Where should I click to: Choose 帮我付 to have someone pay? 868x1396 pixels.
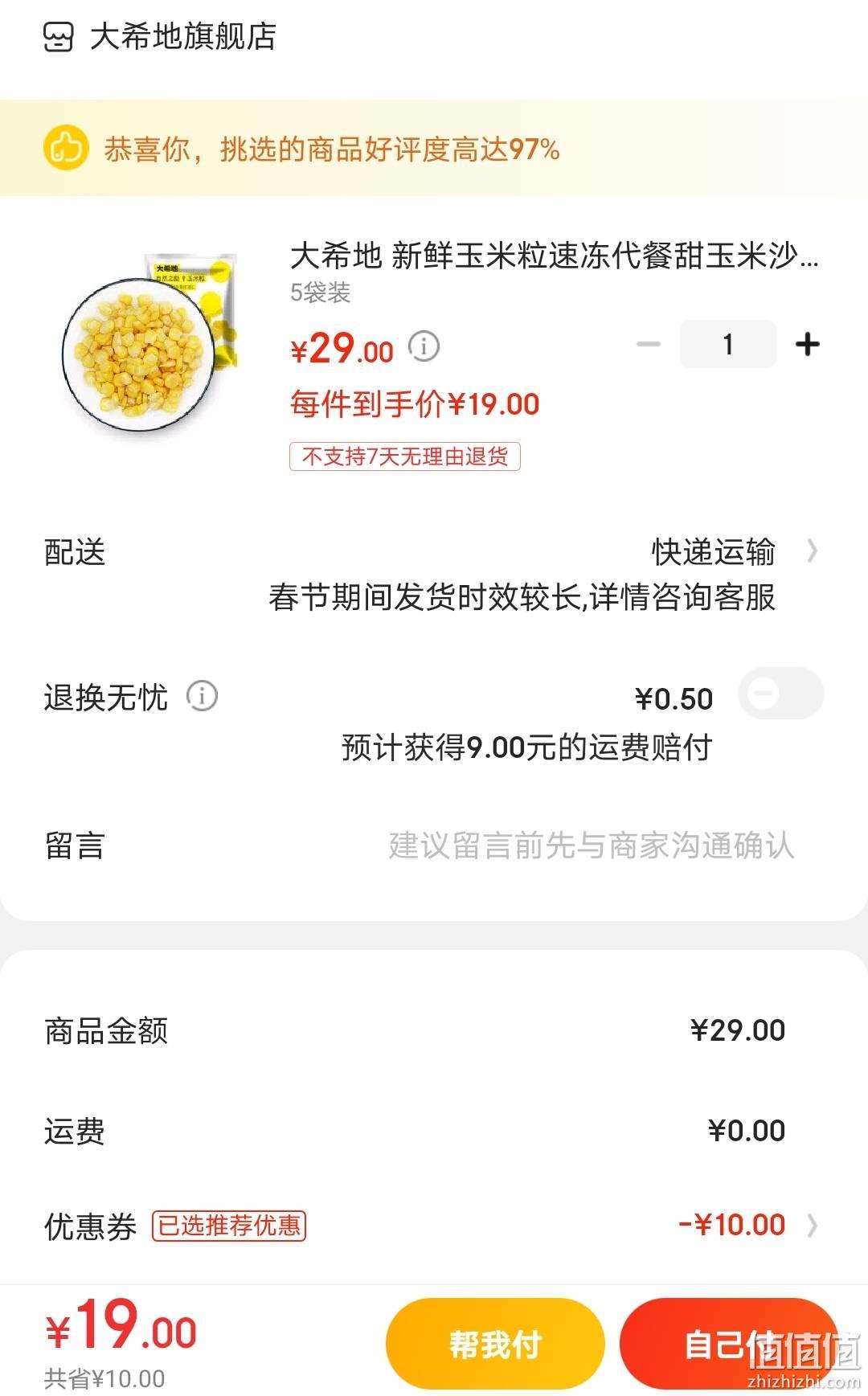click(495, 1344)
